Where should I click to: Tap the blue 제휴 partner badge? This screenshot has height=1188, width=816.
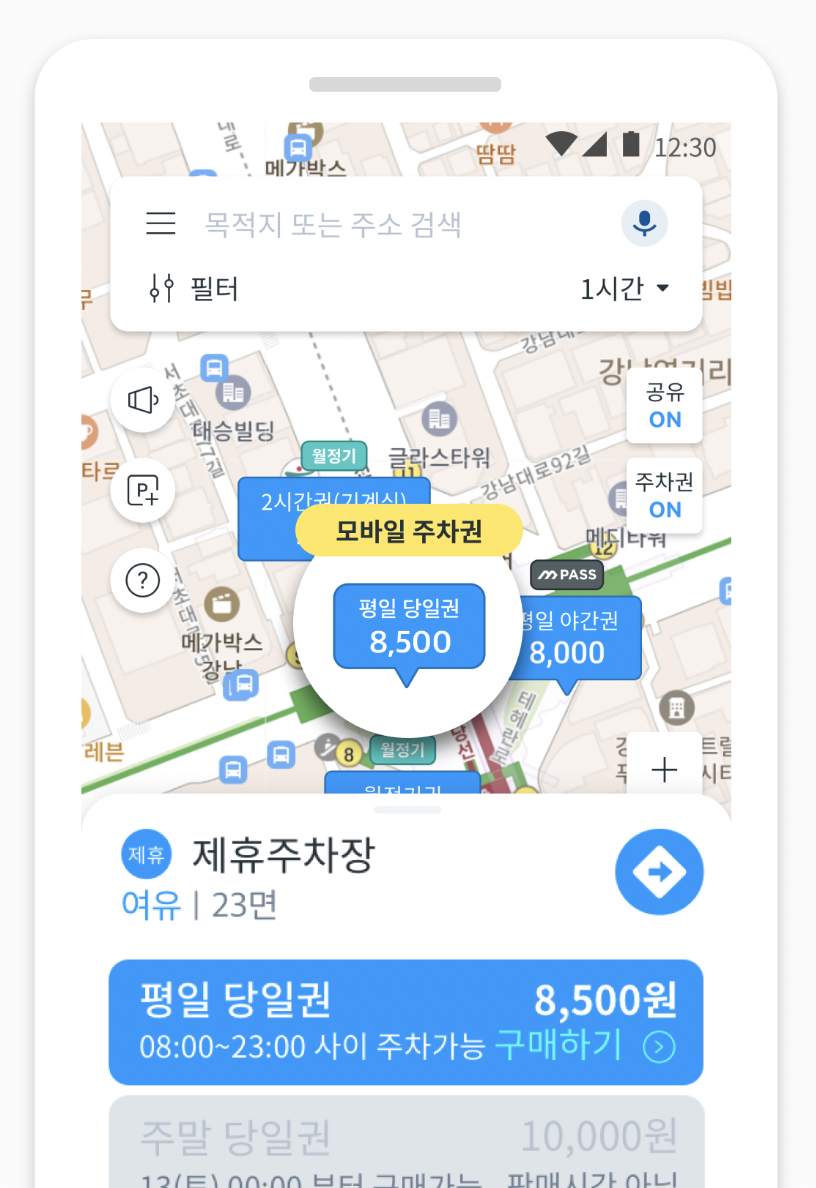click(x=146, y=855)
